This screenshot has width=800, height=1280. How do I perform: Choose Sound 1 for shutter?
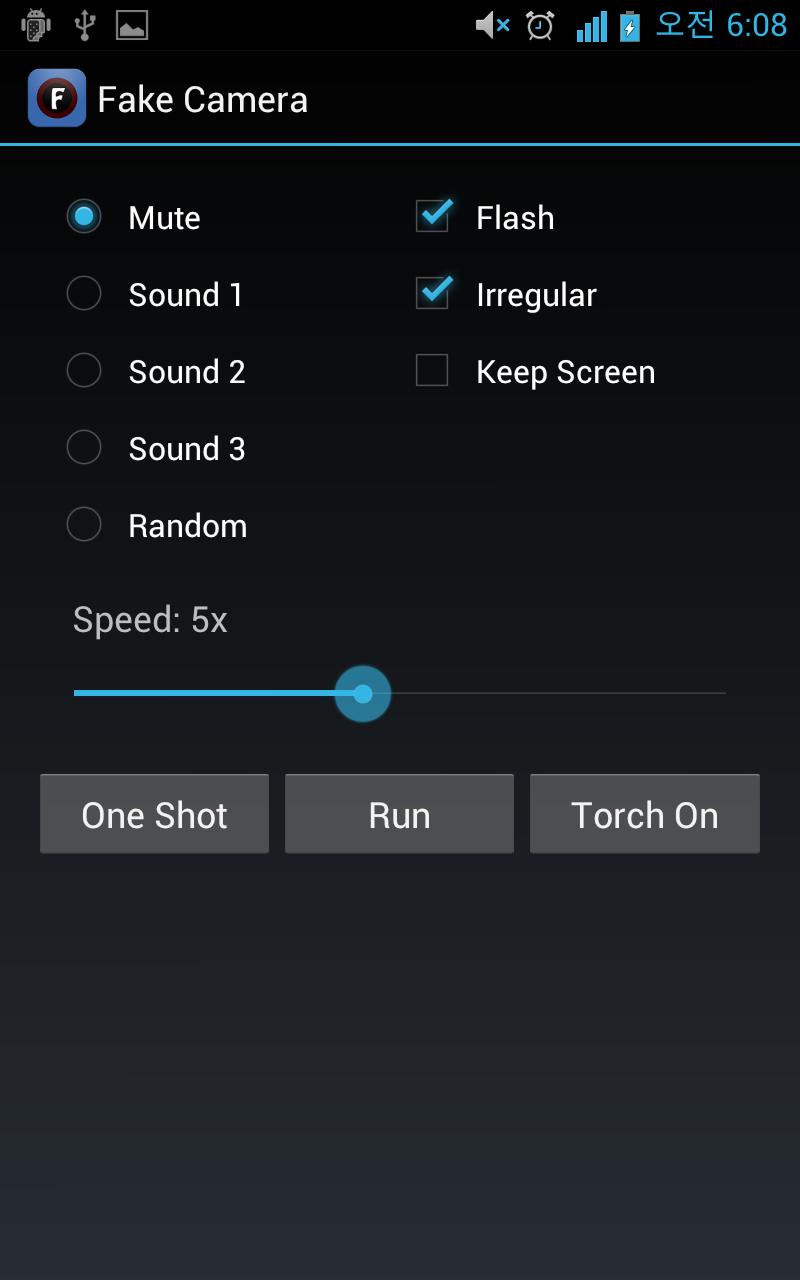(x=84, y=294)
